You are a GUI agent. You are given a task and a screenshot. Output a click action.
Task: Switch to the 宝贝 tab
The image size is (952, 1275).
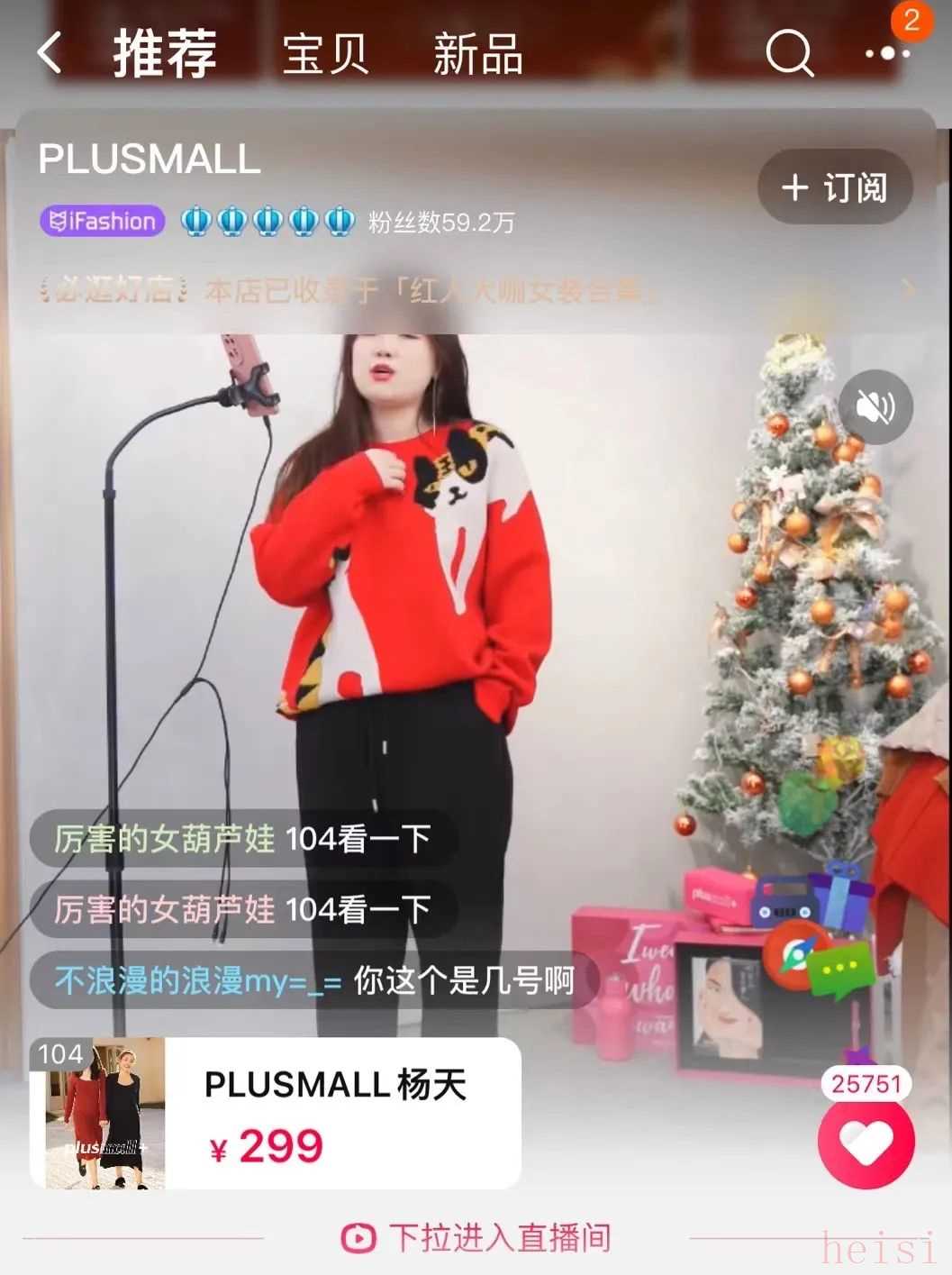325,54
